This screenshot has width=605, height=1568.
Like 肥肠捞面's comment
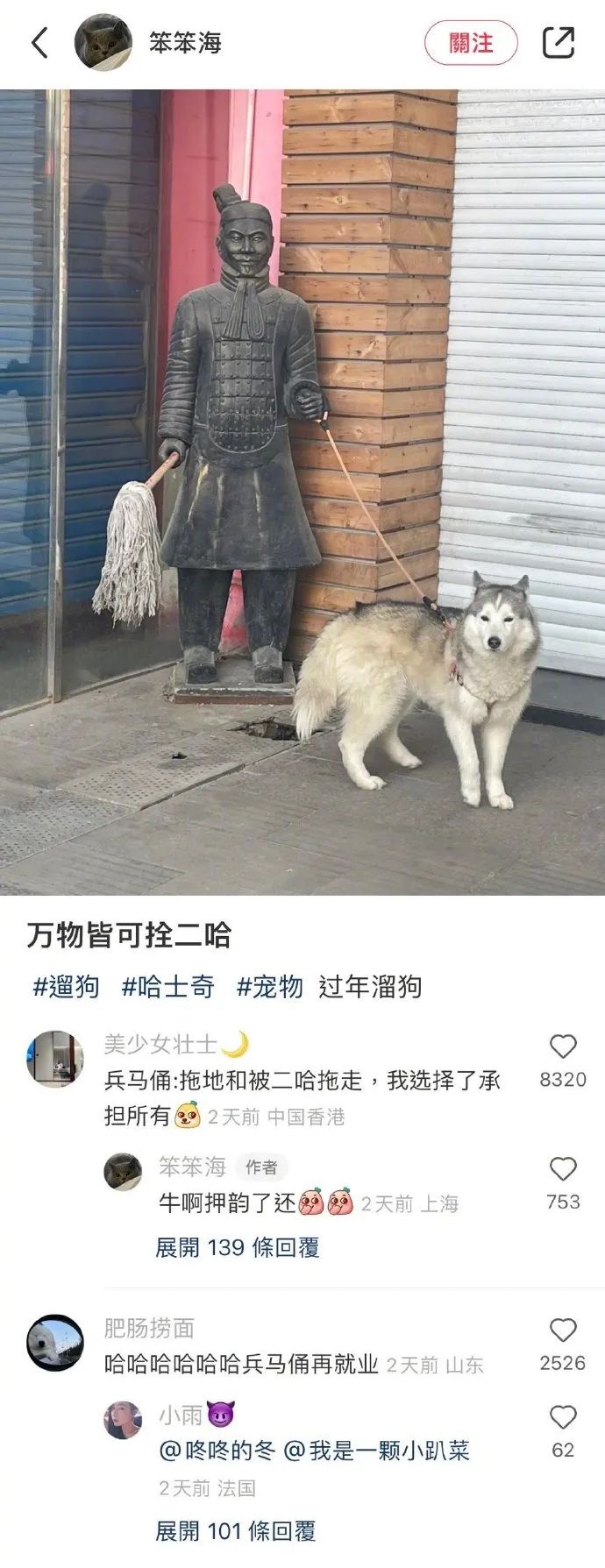pyautogui.click(x=563, y=1330)
